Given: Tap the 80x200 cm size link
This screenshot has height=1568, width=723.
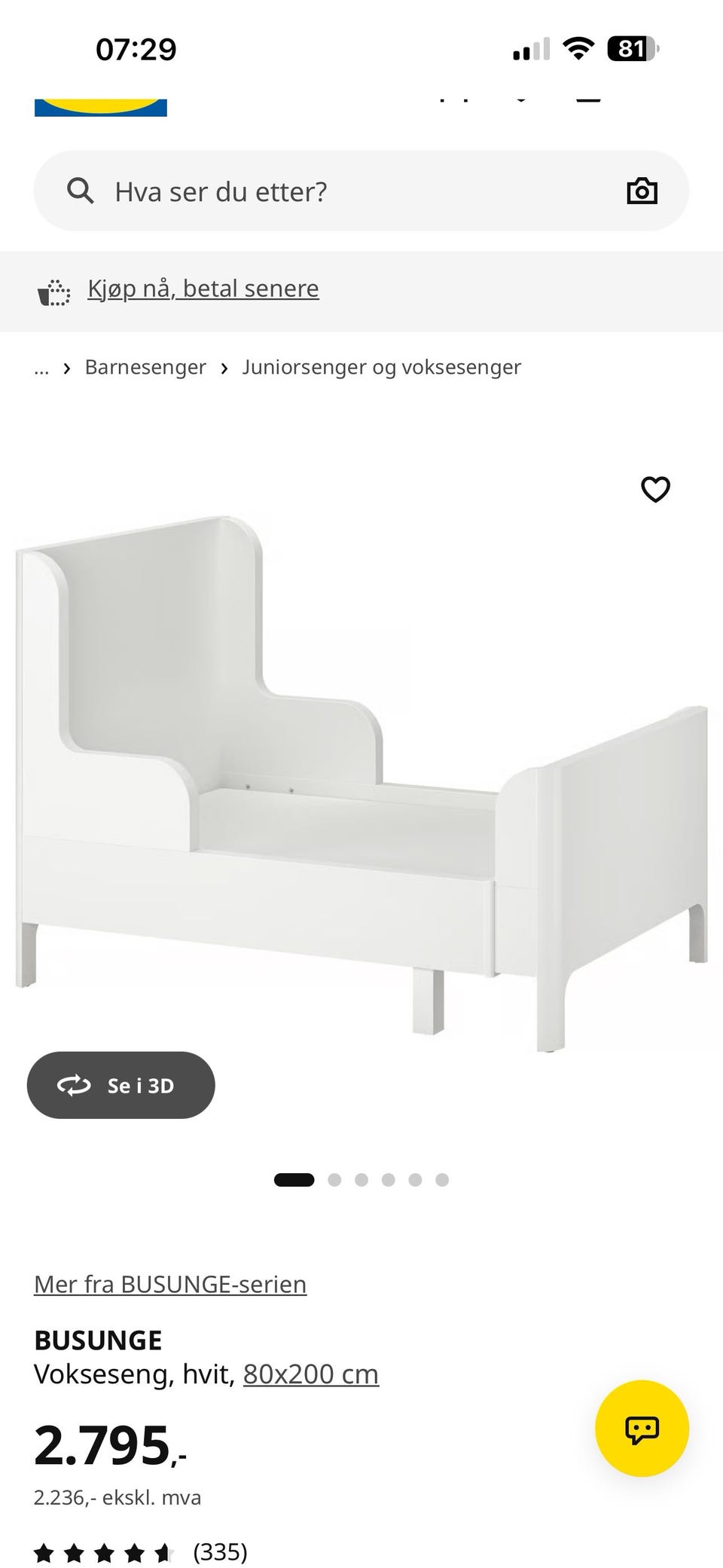Looking at the screenshot, I should (311, 1374).
